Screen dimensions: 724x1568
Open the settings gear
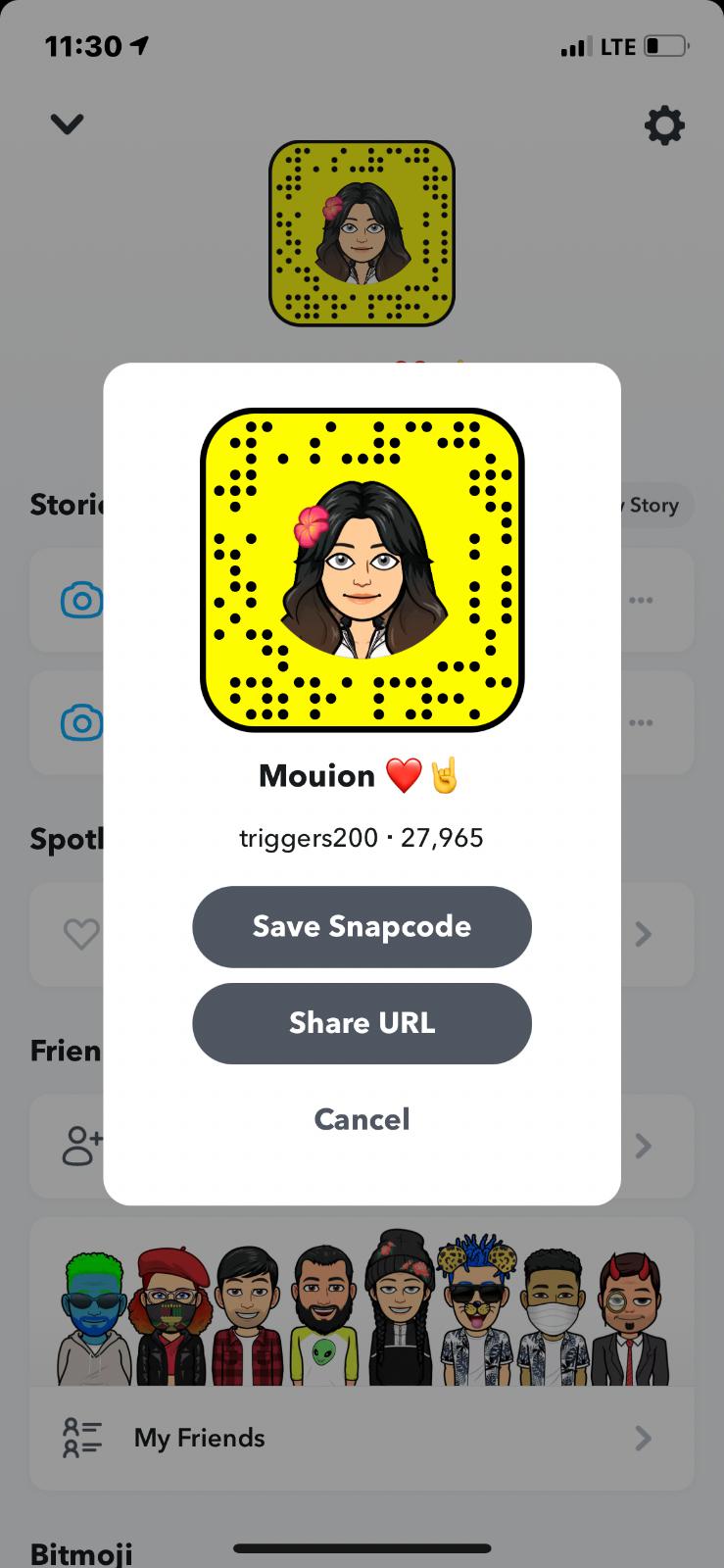tap(663, 125)
